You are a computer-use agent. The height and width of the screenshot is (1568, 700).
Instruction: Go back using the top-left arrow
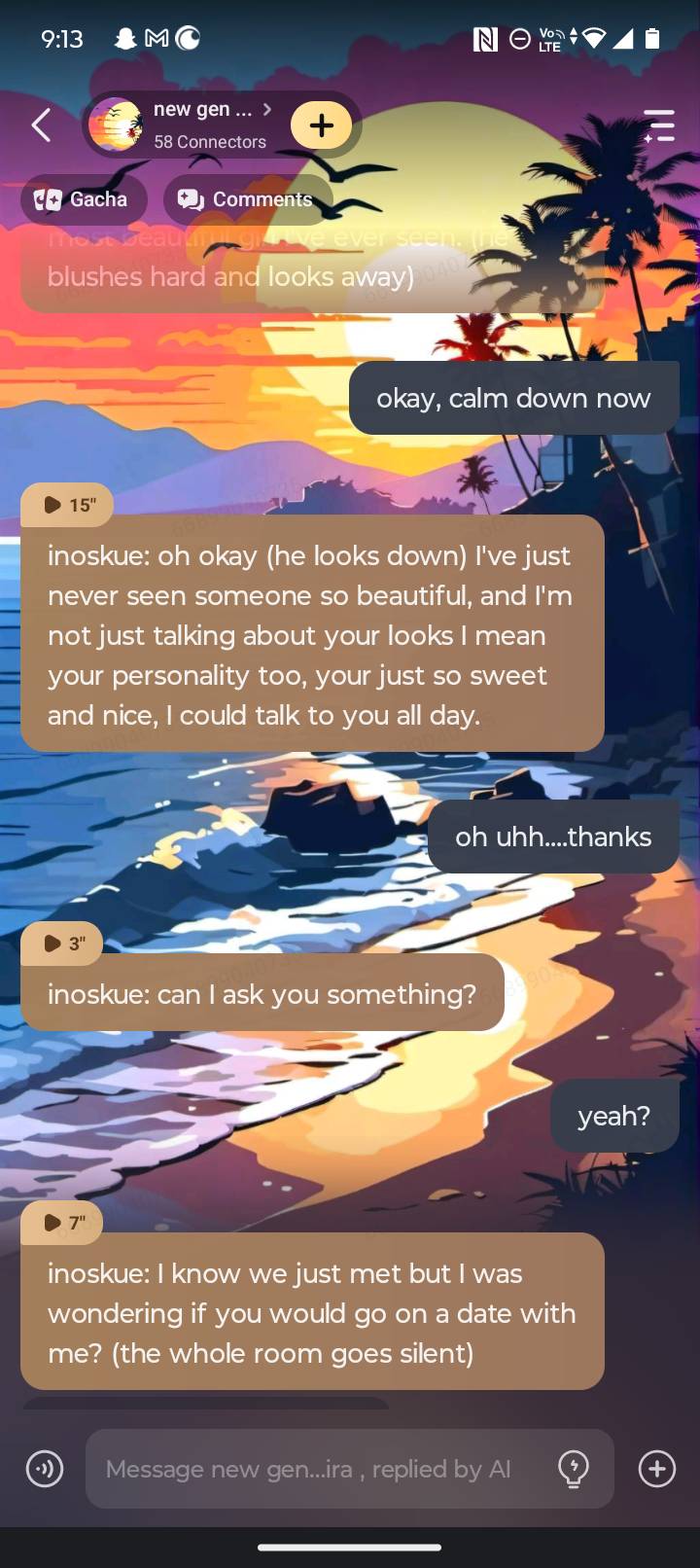(x=41, y=125)
